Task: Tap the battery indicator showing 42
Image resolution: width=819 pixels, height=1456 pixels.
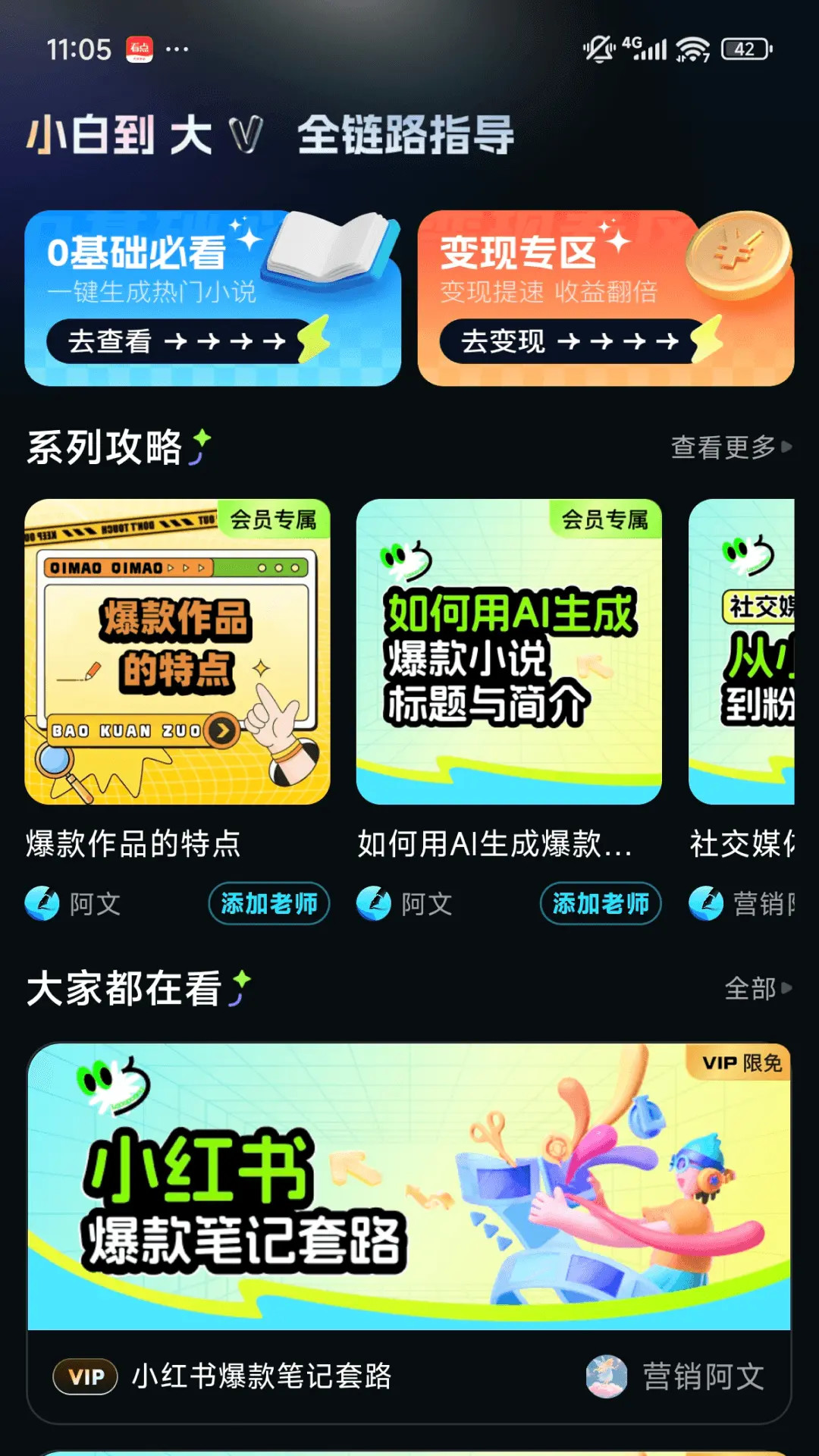Action: click(738, 47)
